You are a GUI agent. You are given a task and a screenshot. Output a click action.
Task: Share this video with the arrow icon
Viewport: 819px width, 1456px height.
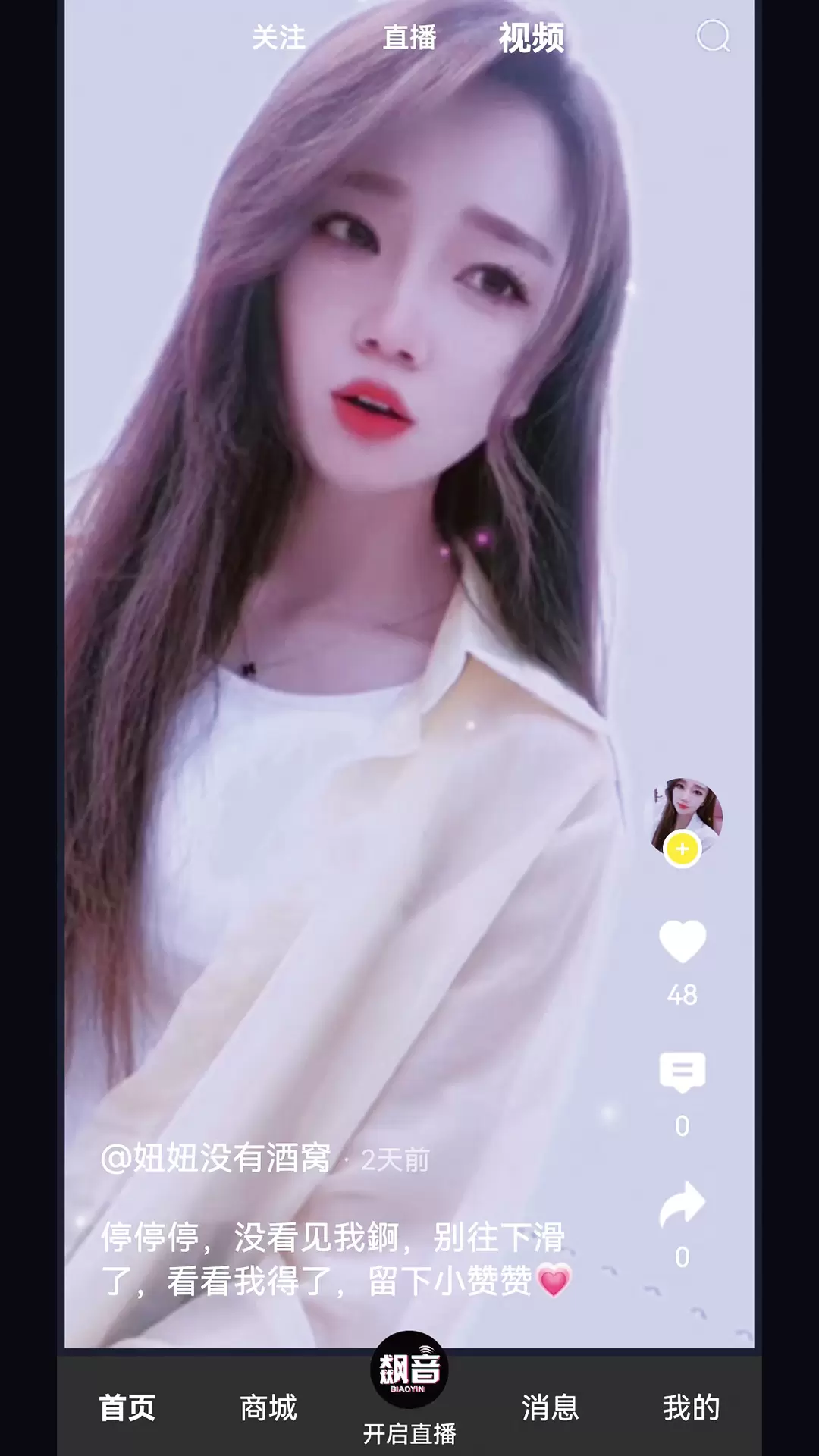pyautogui.click(x=682, y=1203)
